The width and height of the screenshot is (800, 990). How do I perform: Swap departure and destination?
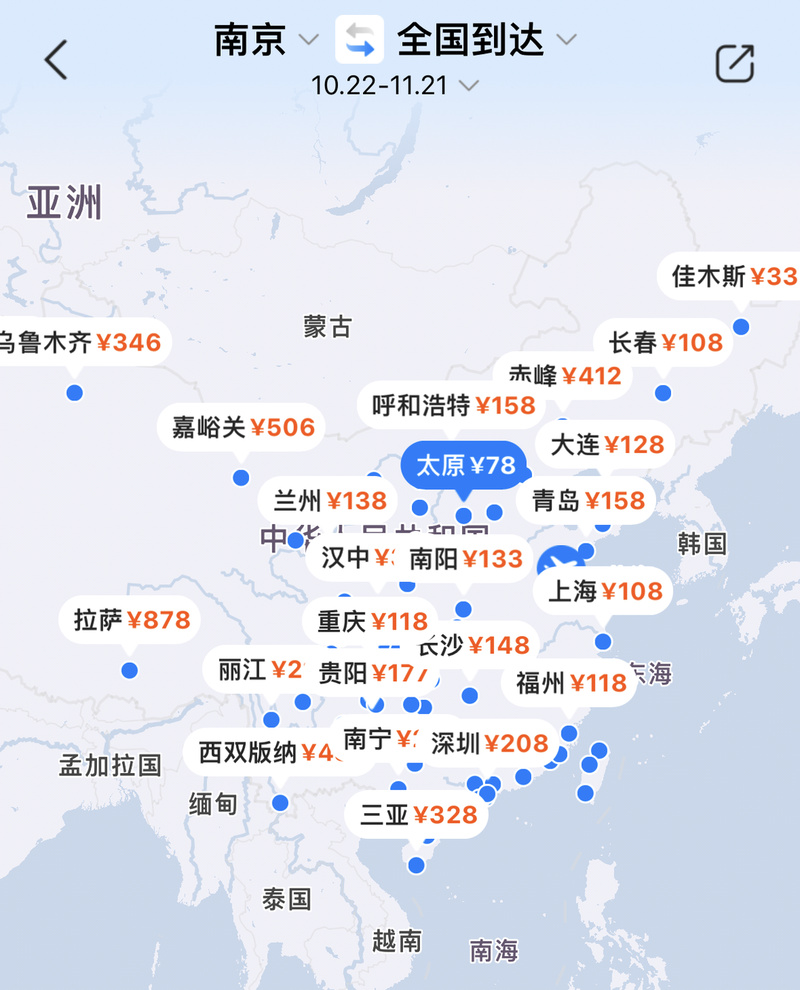coord(359,40)
